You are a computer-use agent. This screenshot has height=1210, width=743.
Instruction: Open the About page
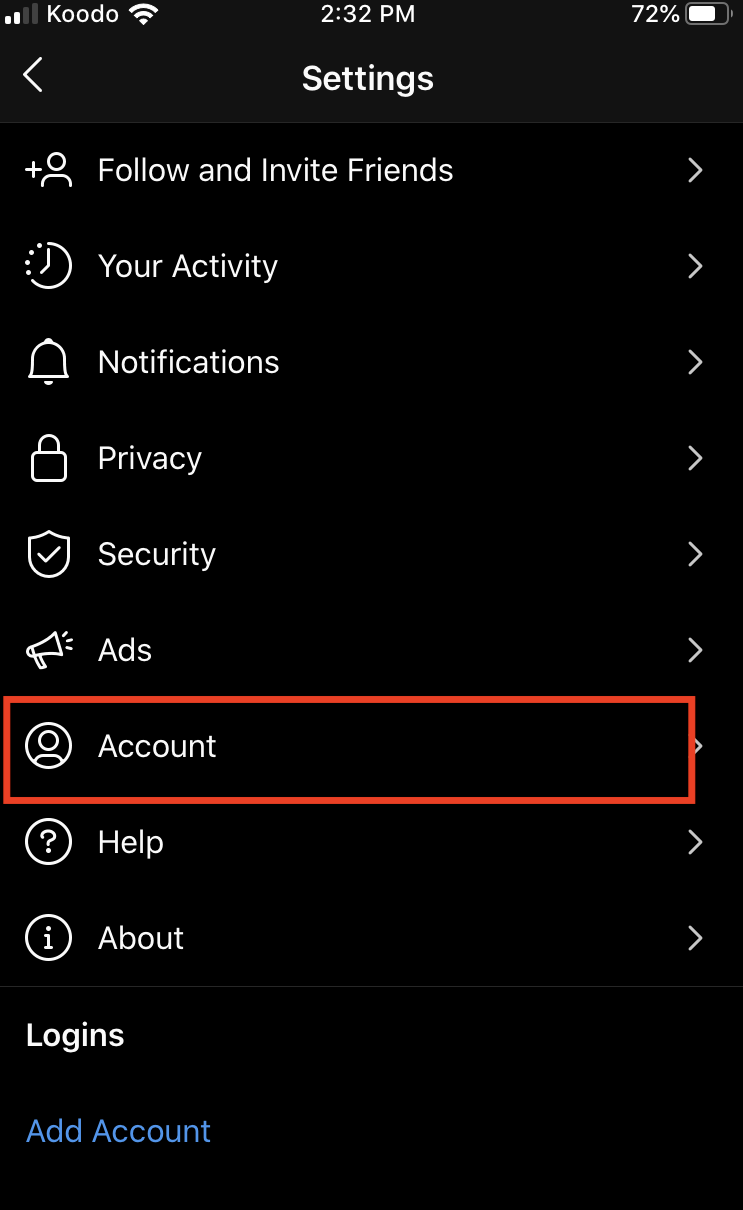[141, 939]
